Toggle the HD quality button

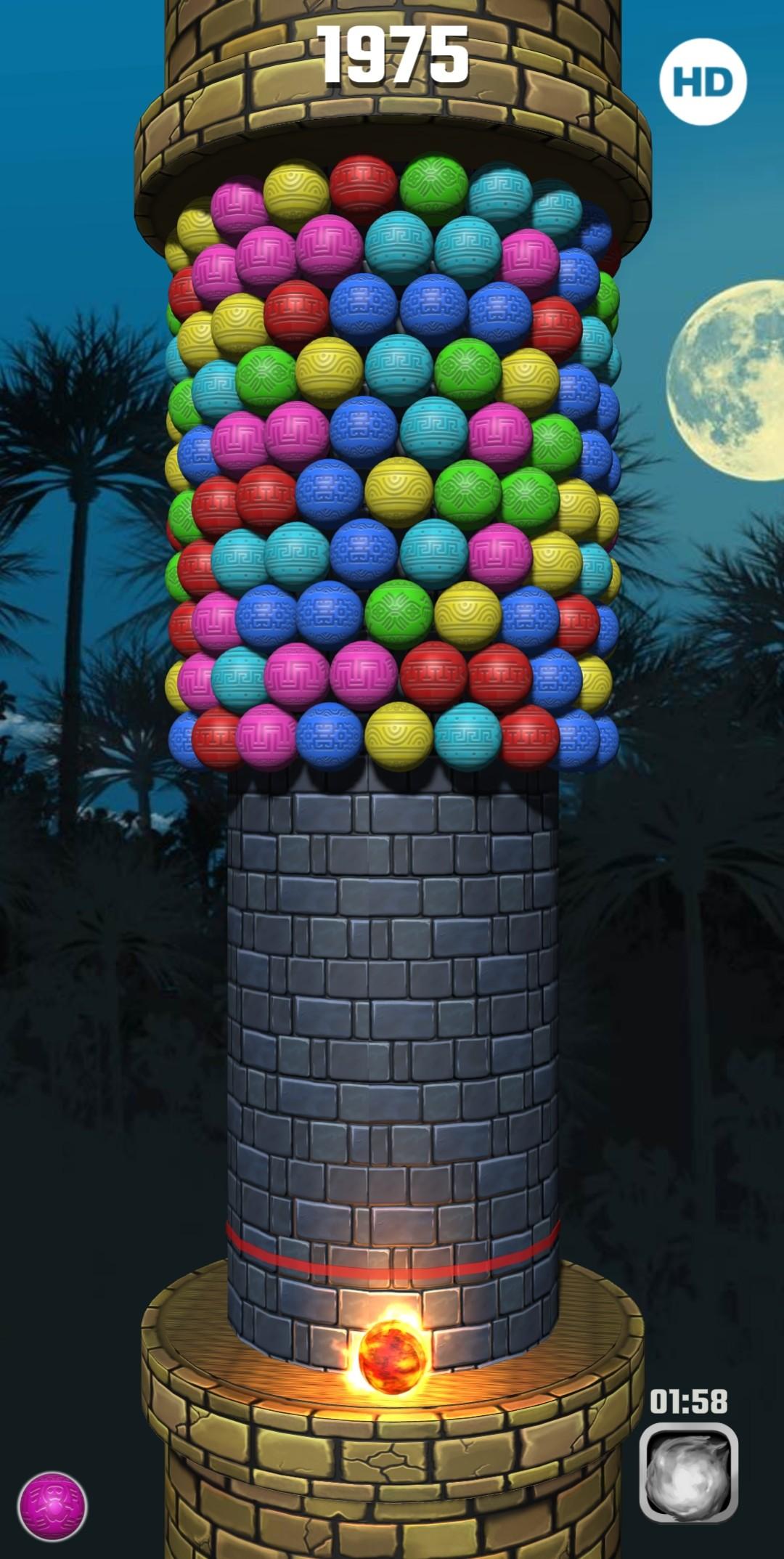(x=702, y=82)
